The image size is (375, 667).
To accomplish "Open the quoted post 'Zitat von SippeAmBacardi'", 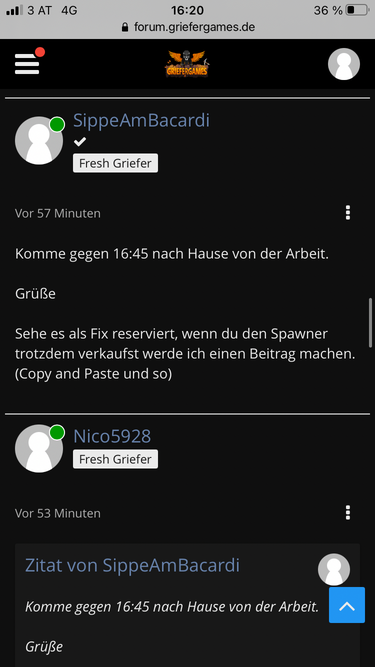I will tap(132, 565).
